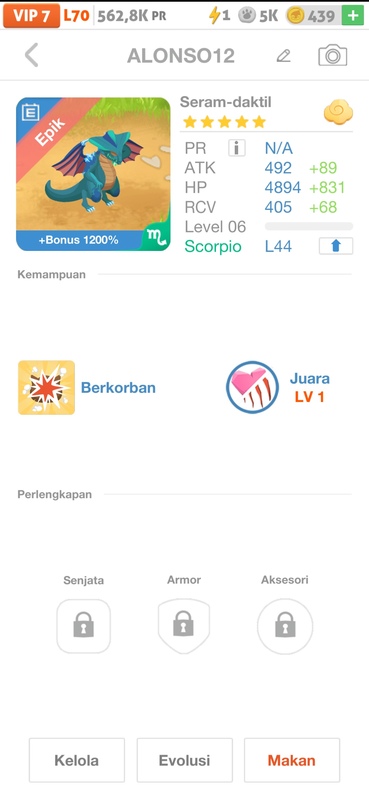Tap the Makan button
This screenshot has width=369, height=800.
[x=291, y=760]
